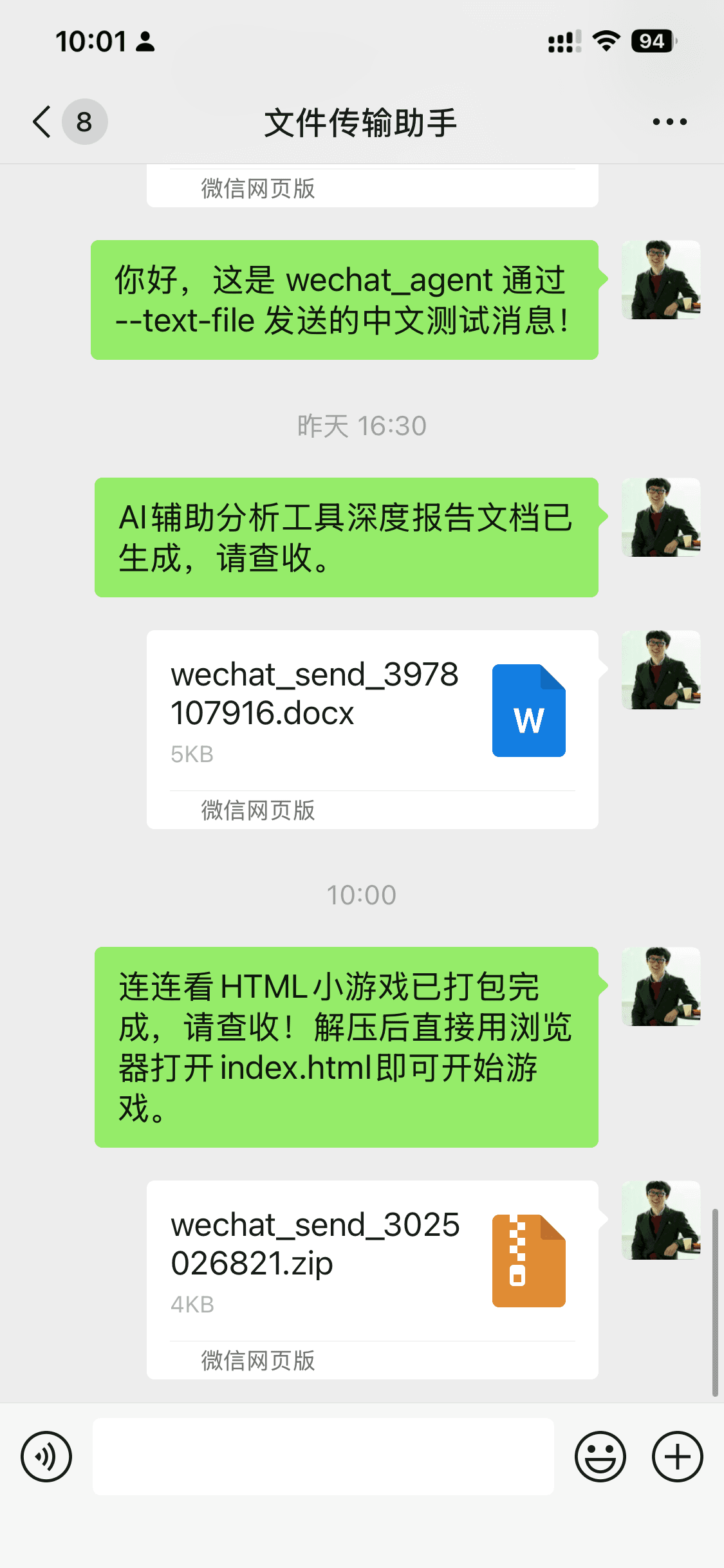Tap the 昨天 16:30 timestamp

[362, 425]
